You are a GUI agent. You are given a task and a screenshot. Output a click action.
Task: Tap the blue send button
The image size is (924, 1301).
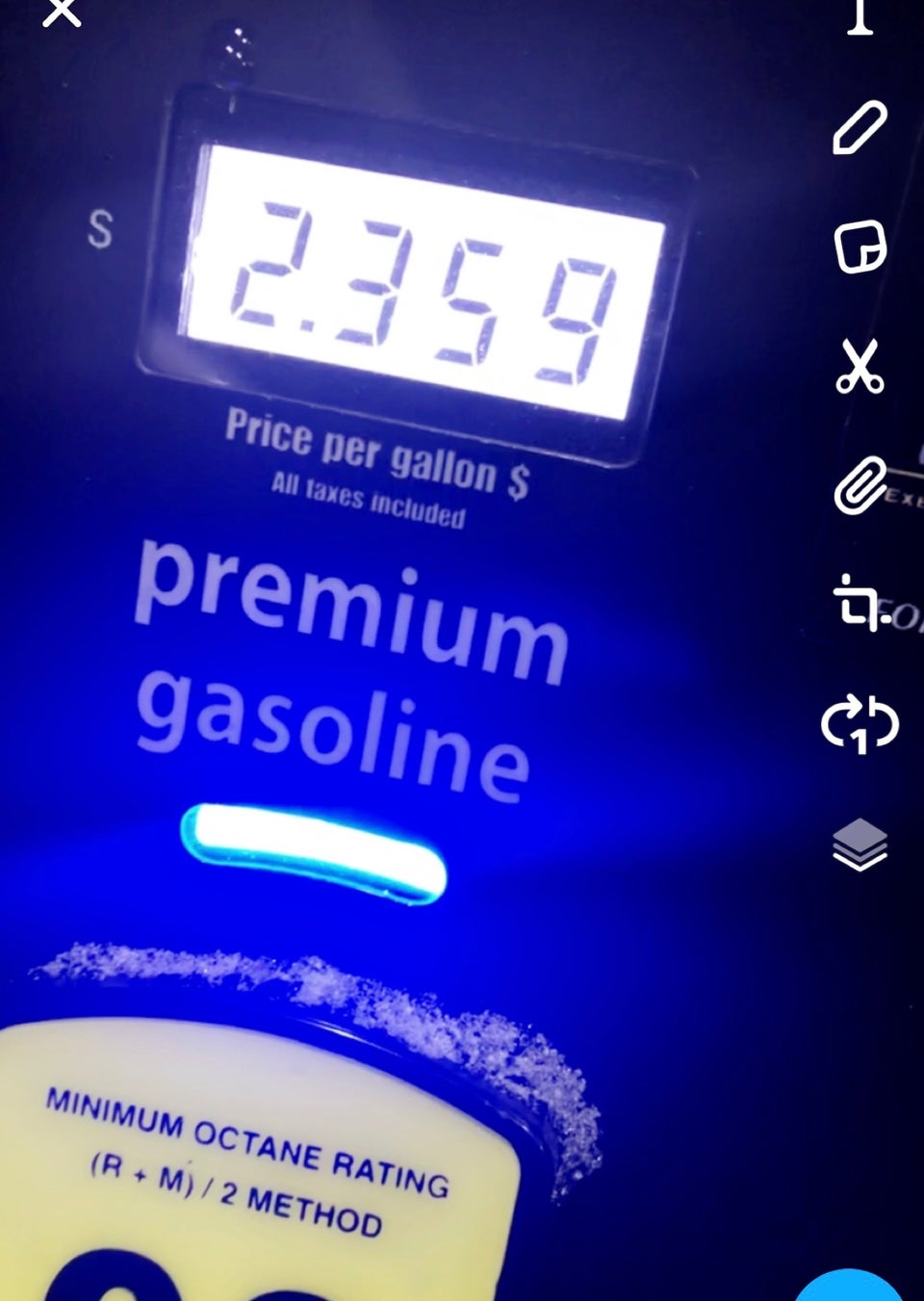(849, 1287)
